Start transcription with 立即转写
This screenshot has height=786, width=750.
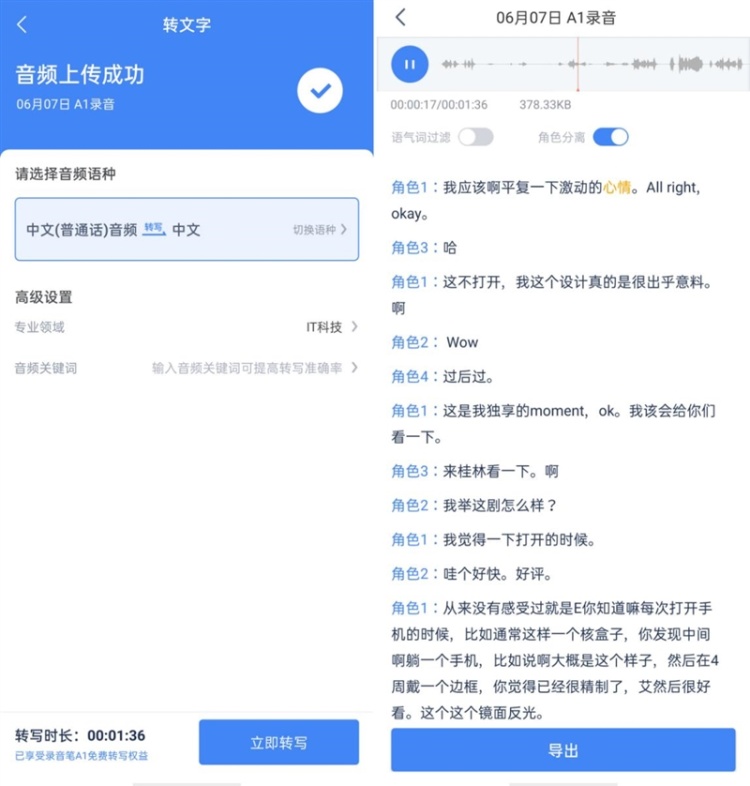278,743
